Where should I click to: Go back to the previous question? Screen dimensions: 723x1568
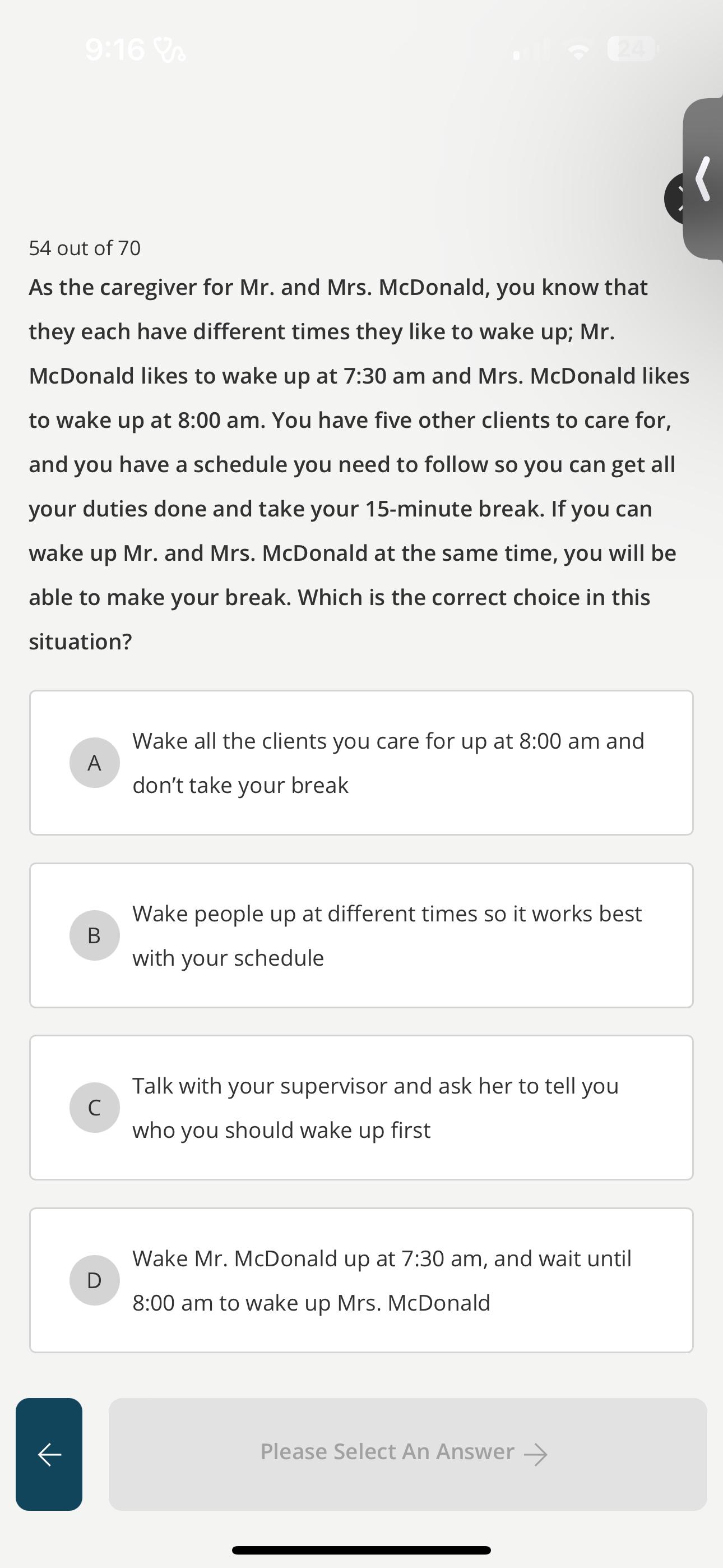[x=49, y=1454]
